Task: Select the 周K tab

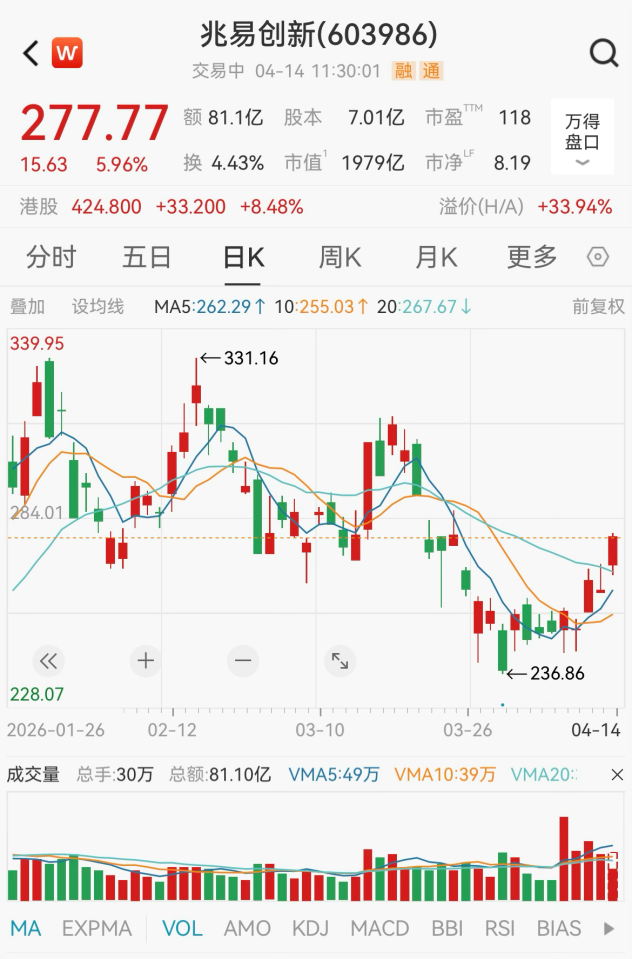Action: (x=339, y=257)
